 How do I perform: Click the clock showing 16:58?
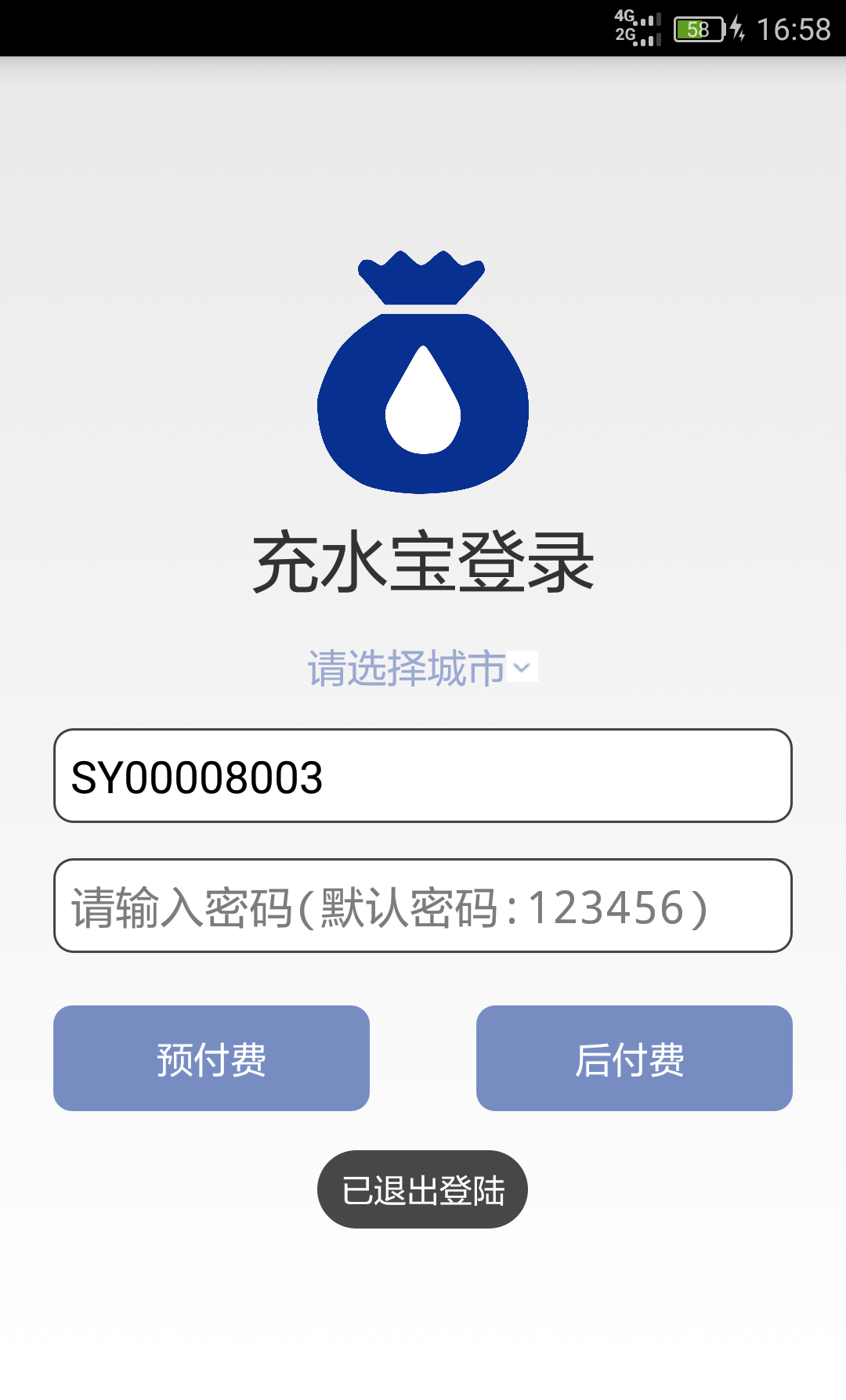tap(793, 27)
